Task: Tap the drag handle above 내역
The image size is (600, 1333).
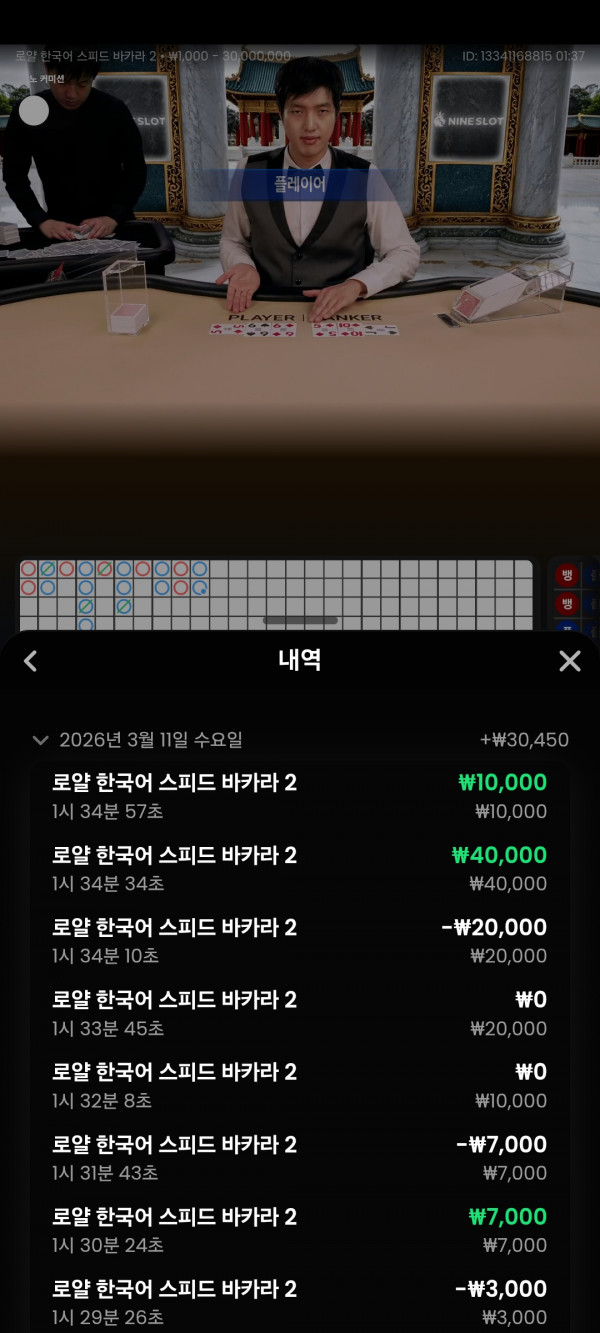Action: click(x=300, y=621)
